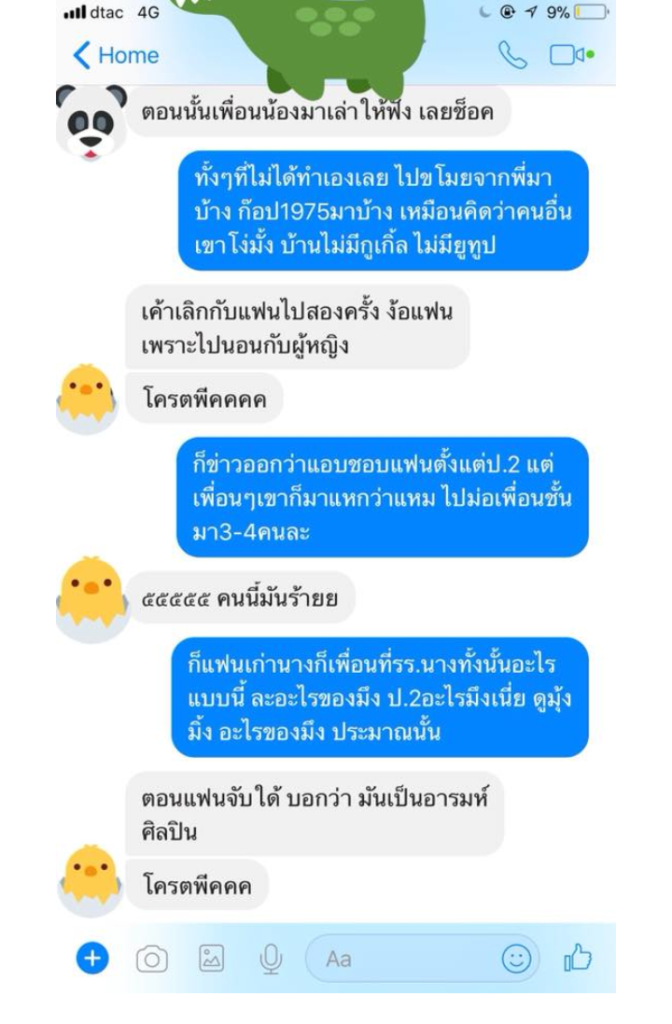
Task: Start a voice call
Action: click(x=512, y=55)
